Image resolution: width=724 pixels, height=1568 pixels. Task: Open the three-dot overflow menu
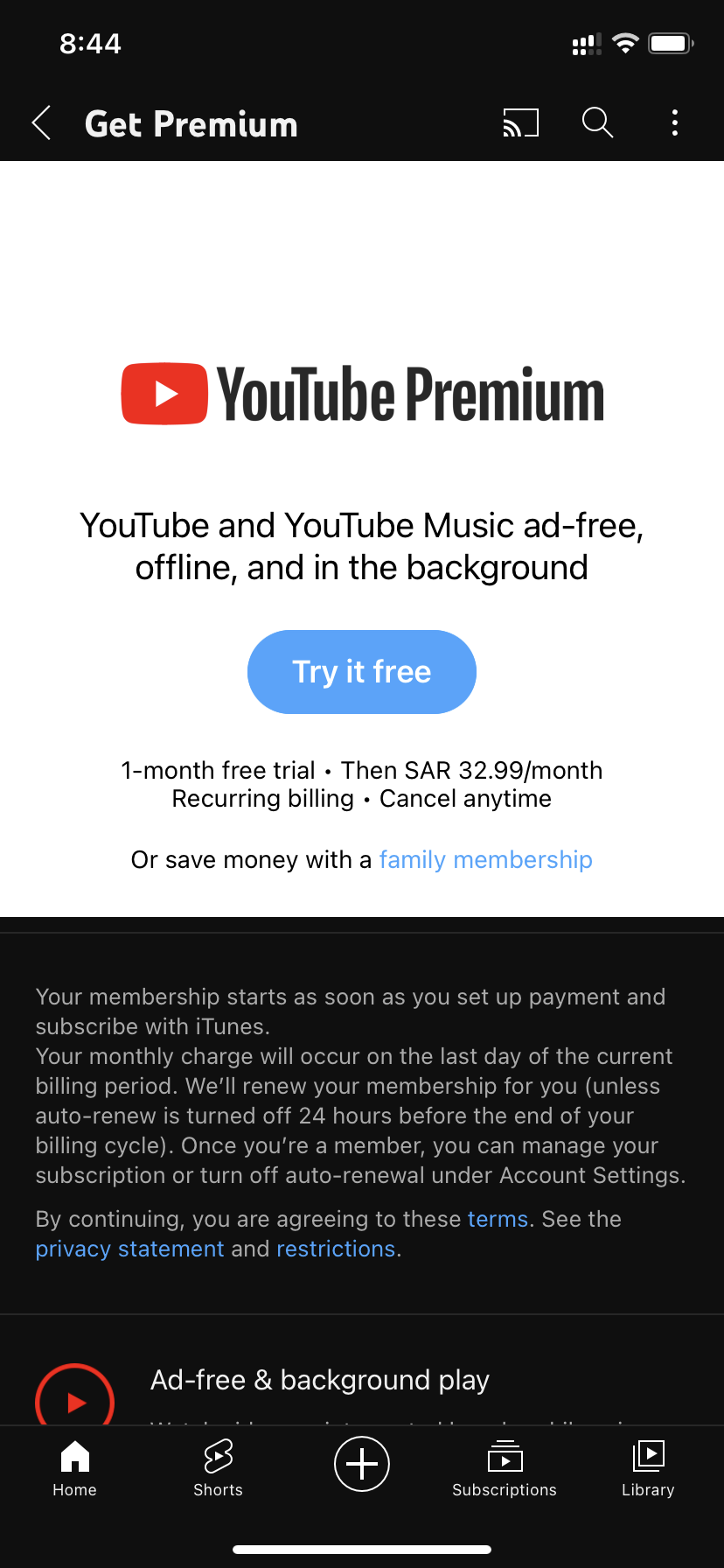coord(674,123)
